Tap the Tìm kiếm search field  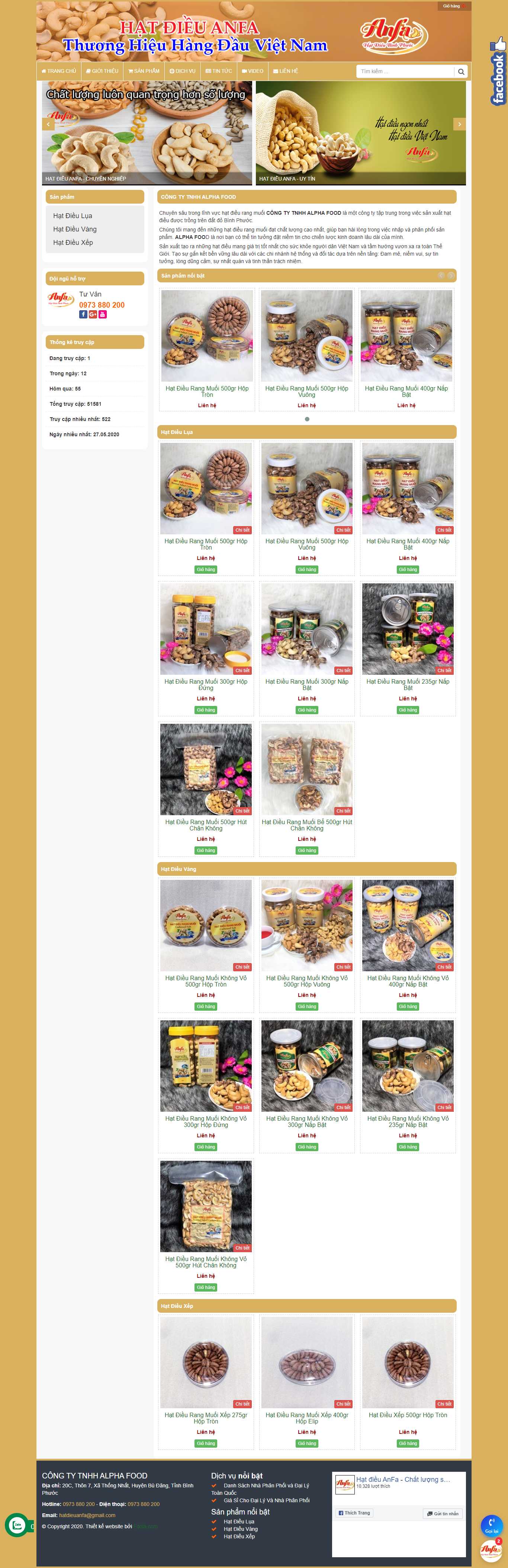pyautogui.click(x=405, y=72)
